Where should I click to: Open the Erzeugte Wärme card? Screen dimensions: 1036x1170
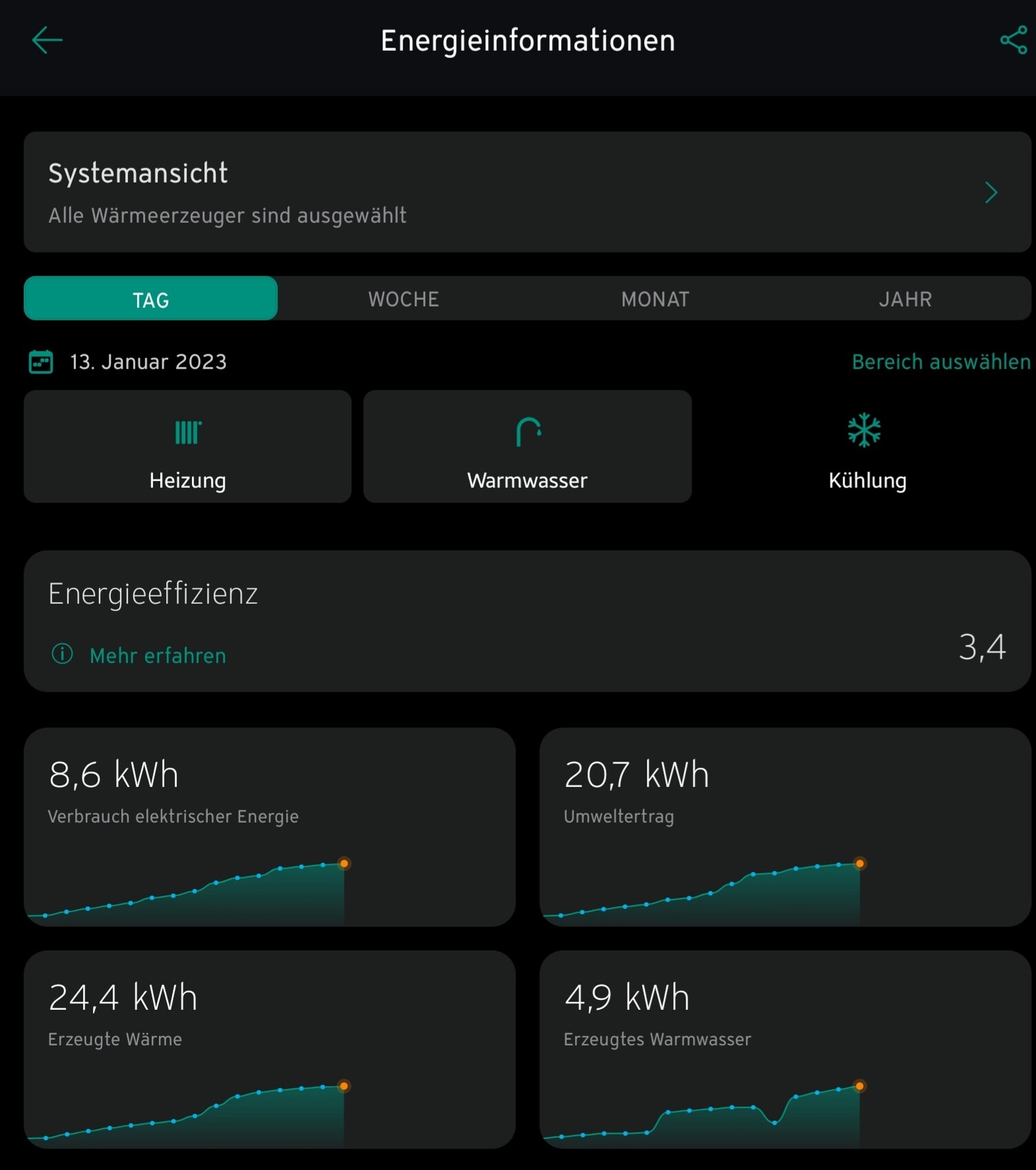click(x=269, y=1049)
